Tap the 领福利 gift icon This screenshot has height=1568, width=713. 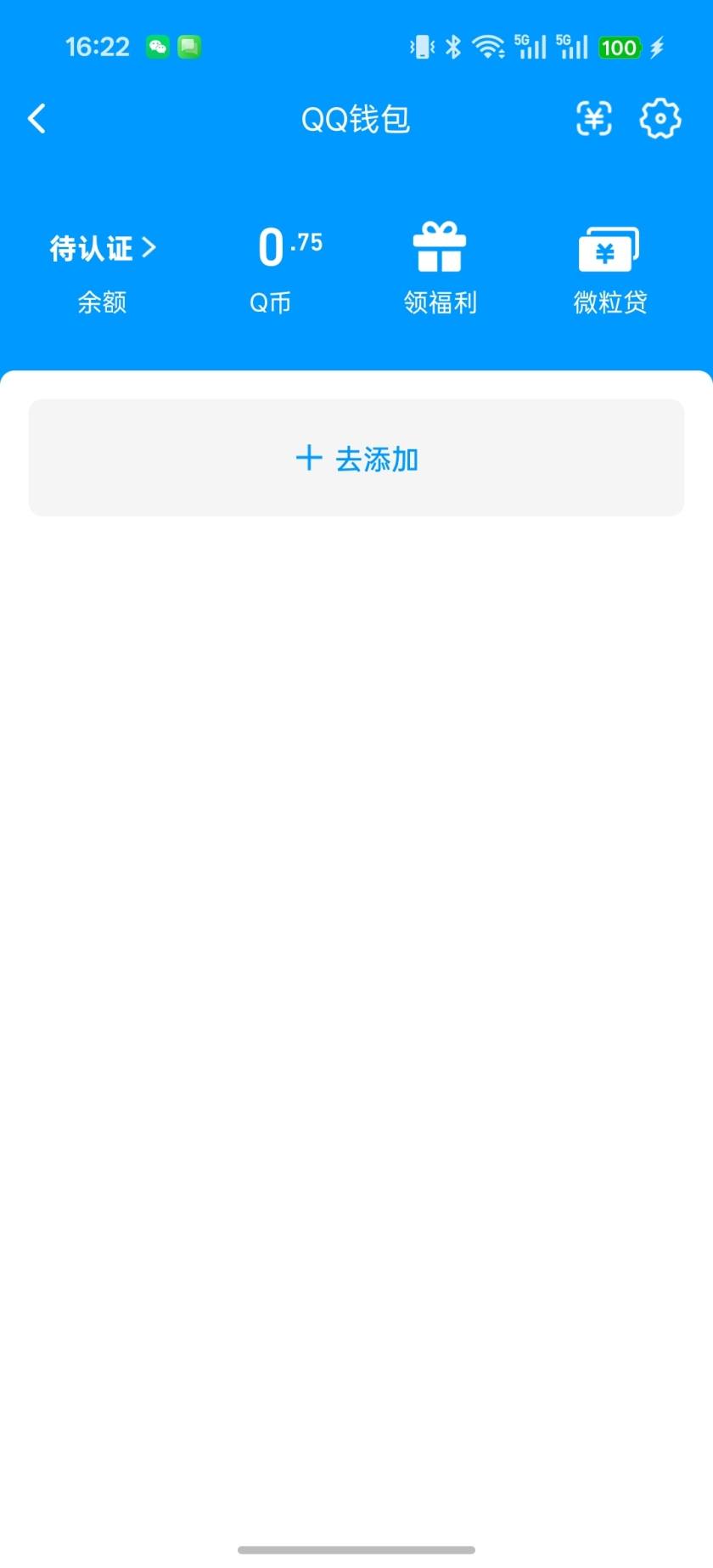coord(441,247)
